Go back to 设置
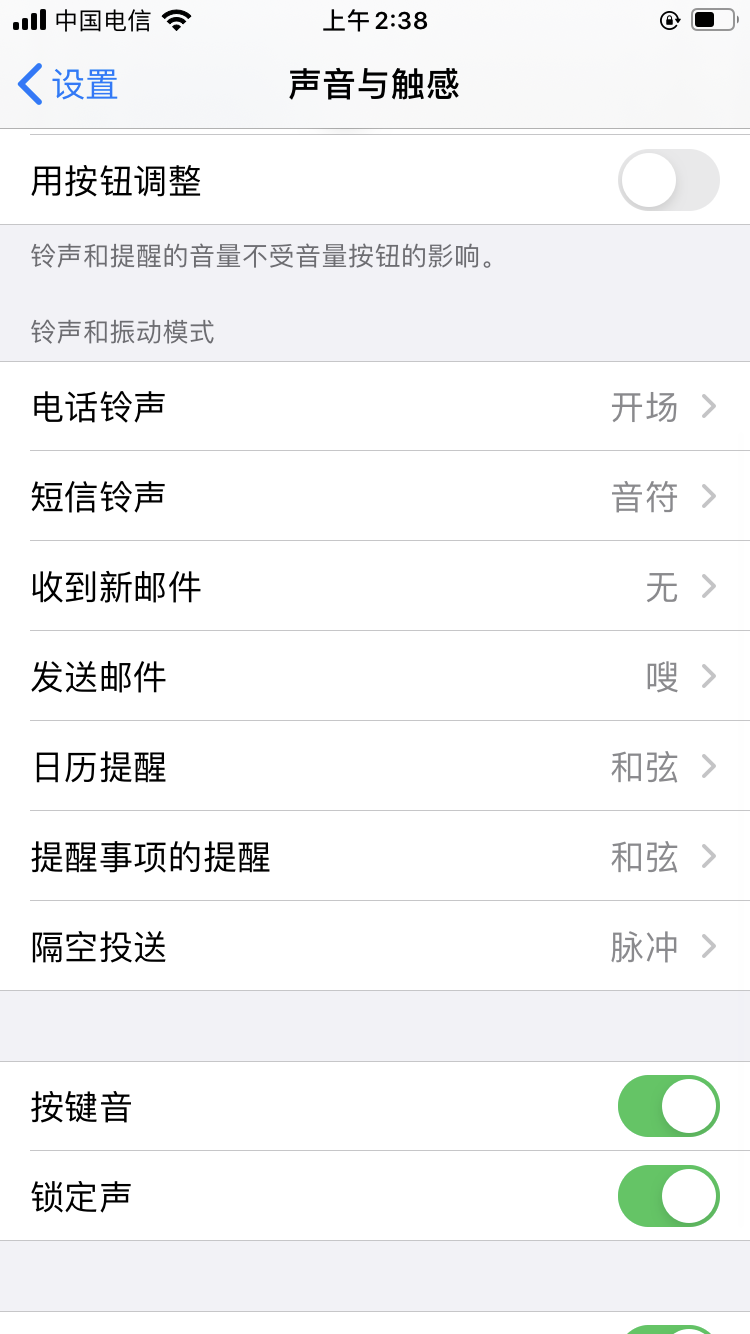This screenshot has height=1334, width=750. [x=68, y=84]
